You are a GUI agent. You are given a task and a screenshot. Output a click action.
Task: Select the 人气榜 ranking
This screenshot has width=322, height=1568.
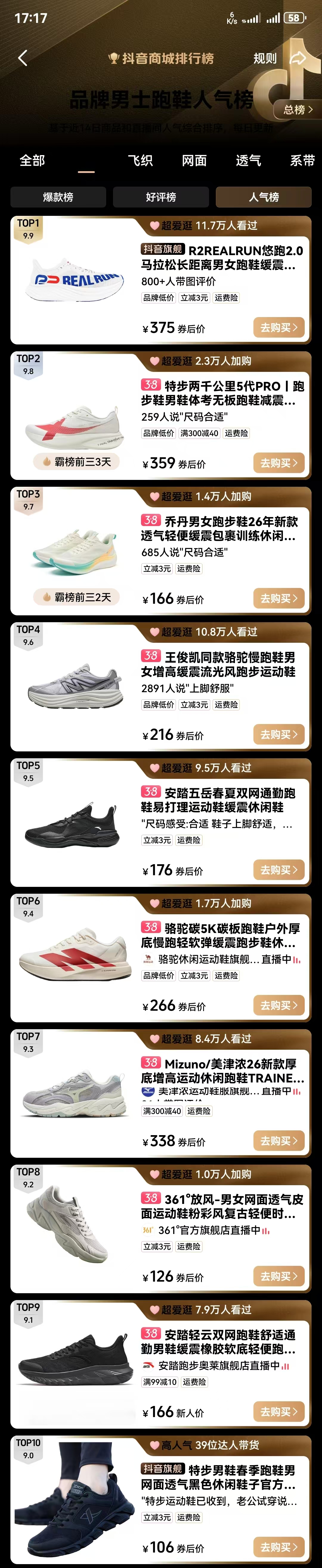(264, 197)
